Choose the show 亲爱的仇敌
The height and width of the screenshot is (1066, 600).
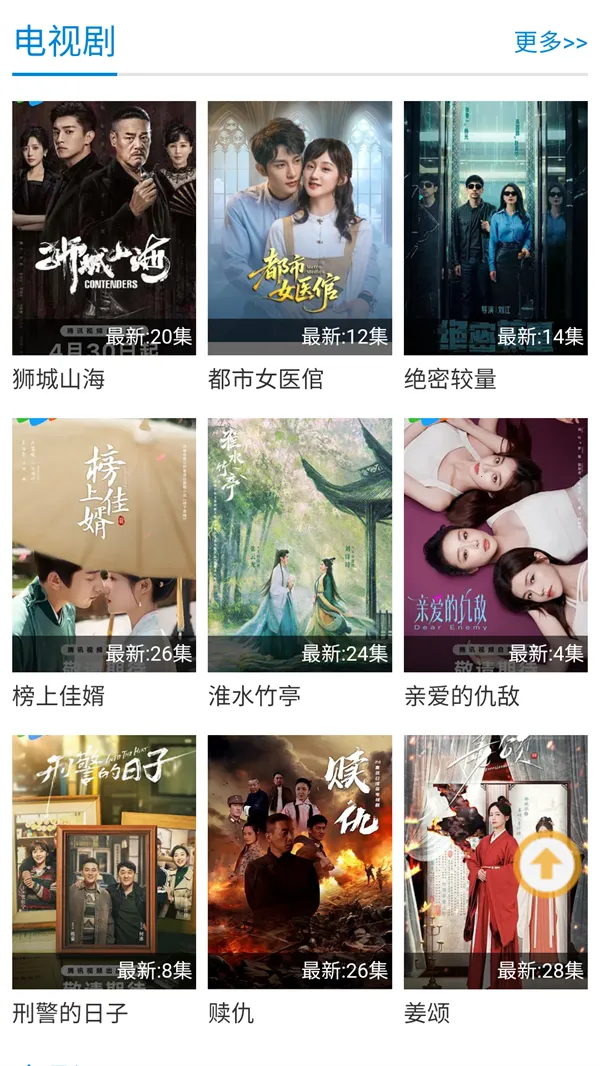pos(496,545)
